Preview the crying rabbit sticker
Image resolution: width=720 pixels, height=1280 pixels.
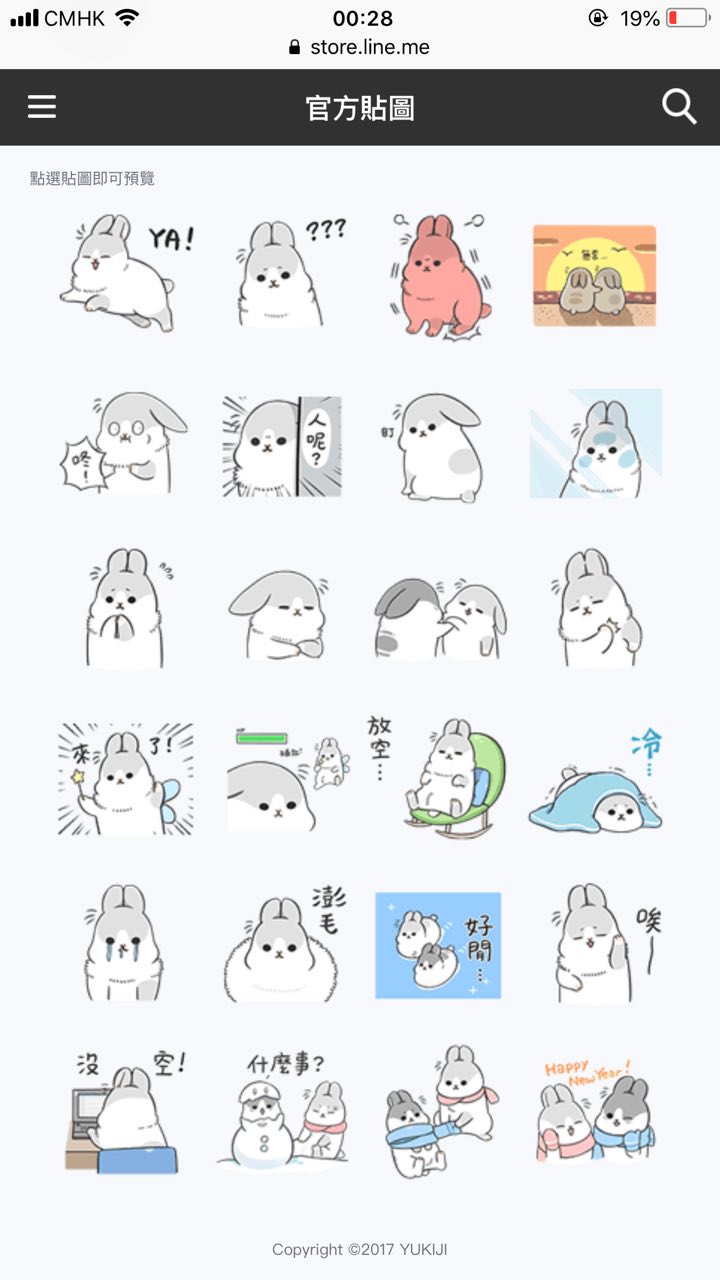[x=126, y=945]
